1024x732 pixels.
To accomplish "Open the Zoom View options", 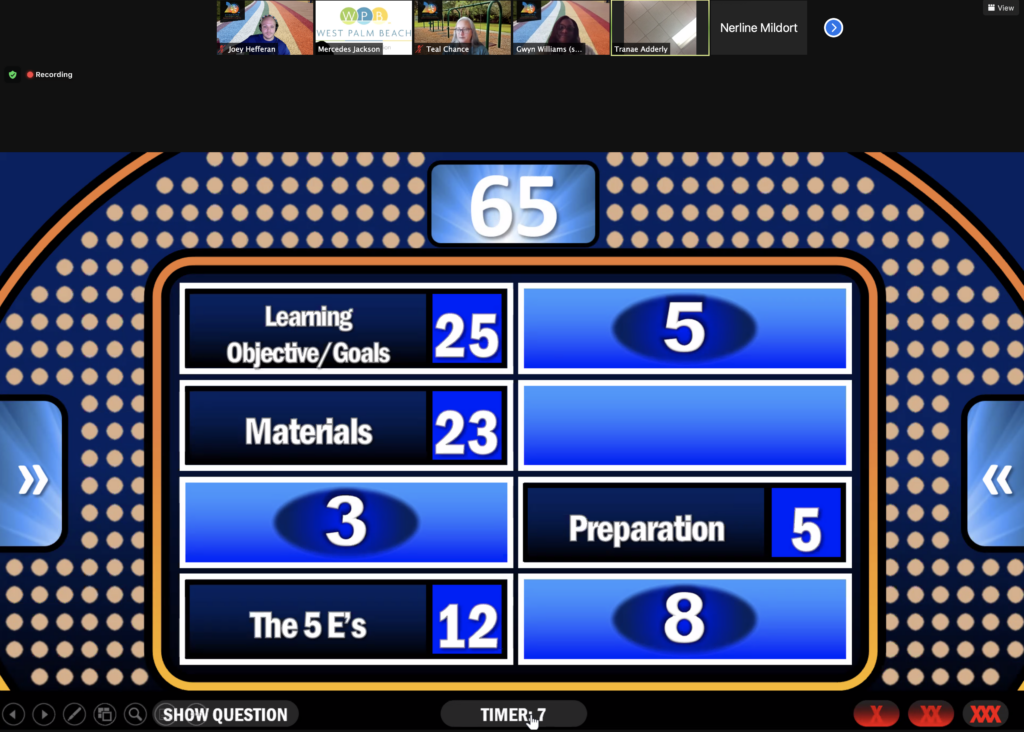I will click(1000, 8).
